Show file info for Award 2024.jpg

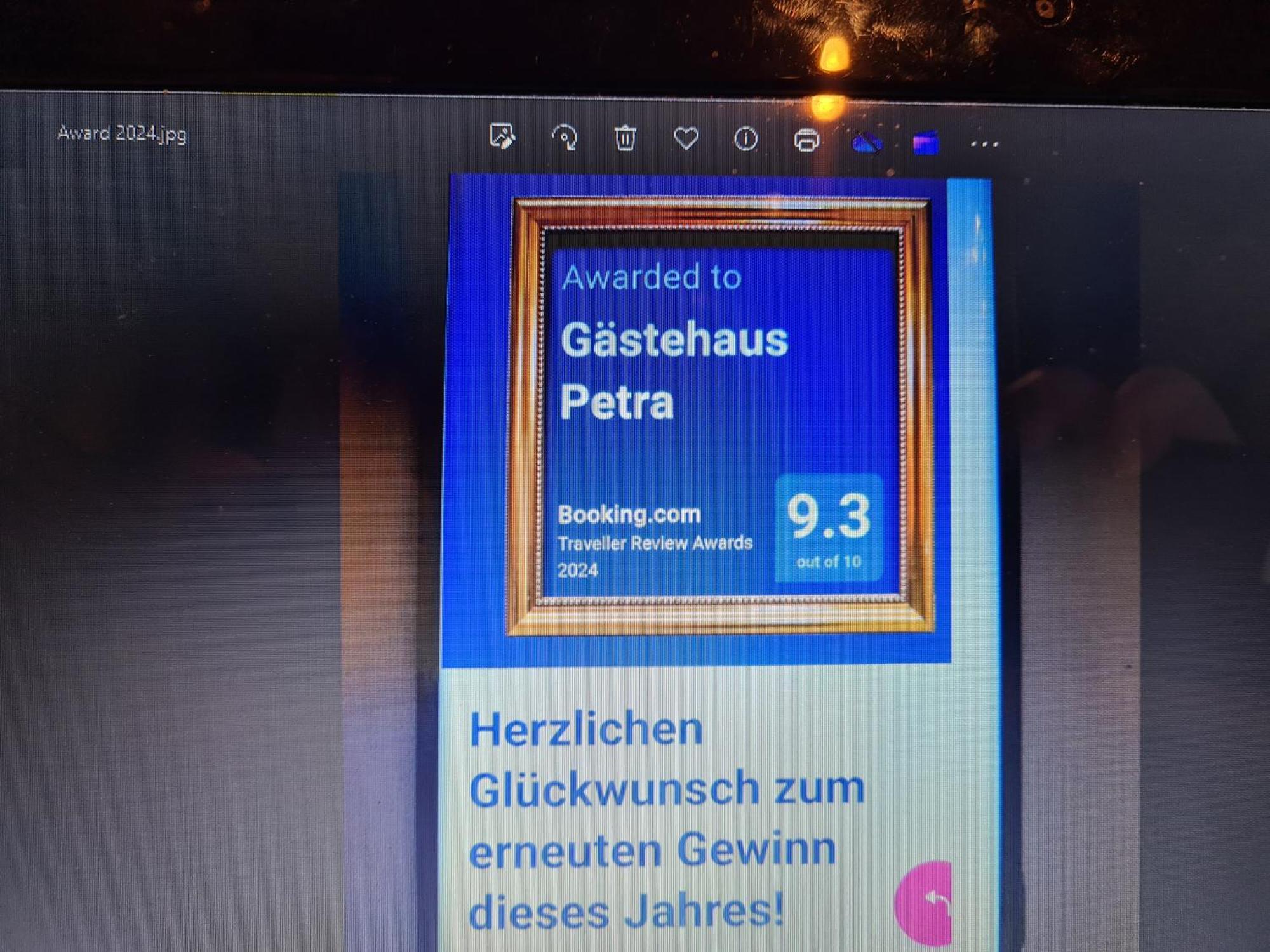(745, 139)
